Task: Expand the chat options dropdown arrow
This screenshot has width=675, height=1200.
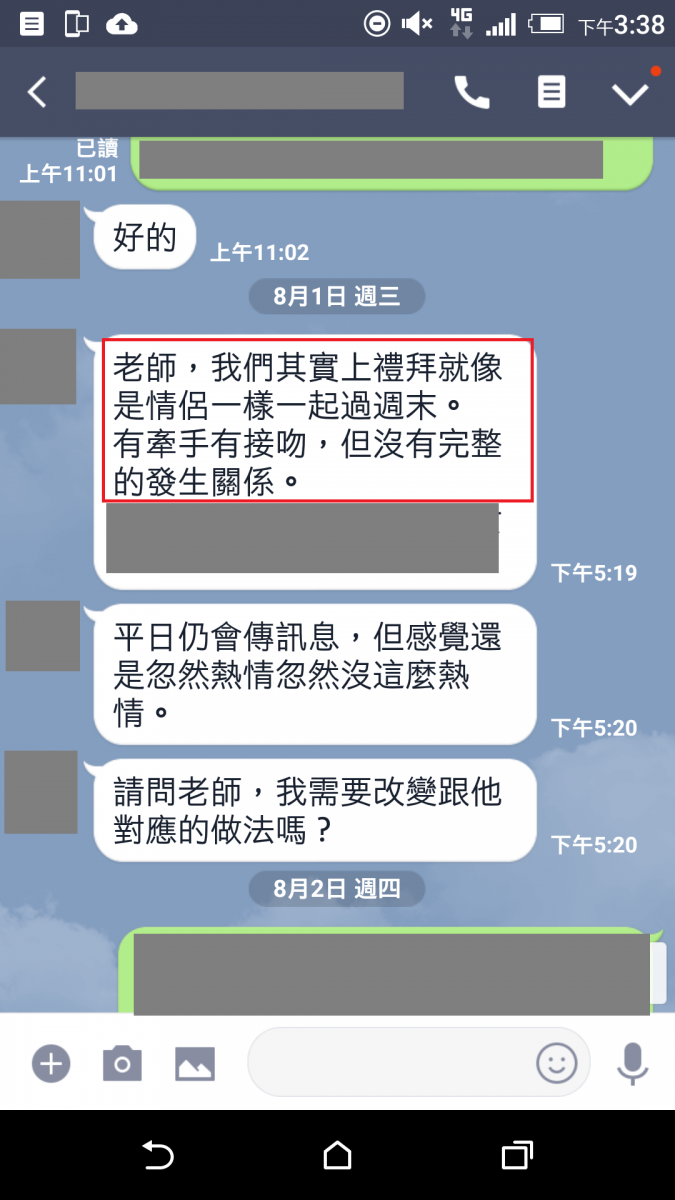Action: click(x=631, y=93)
